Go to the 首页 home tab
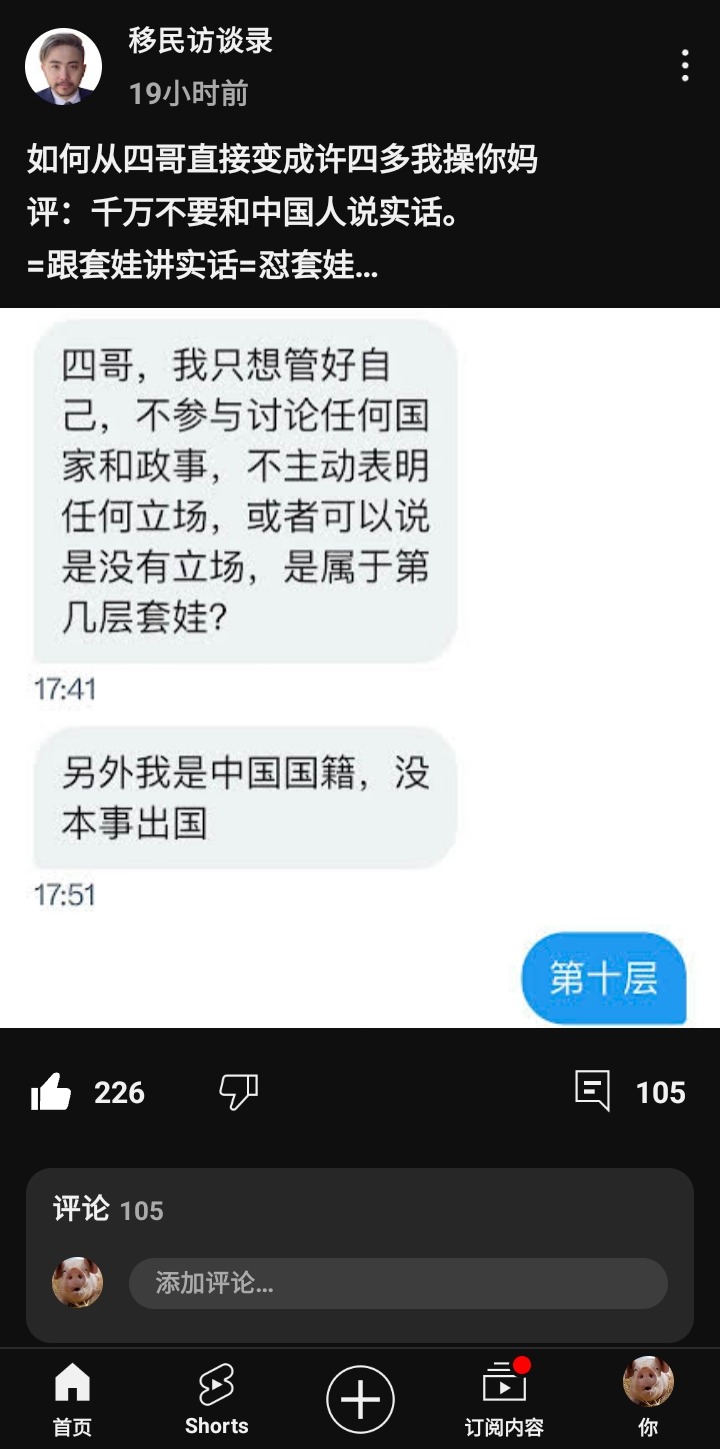 [x=72, y=1399]
